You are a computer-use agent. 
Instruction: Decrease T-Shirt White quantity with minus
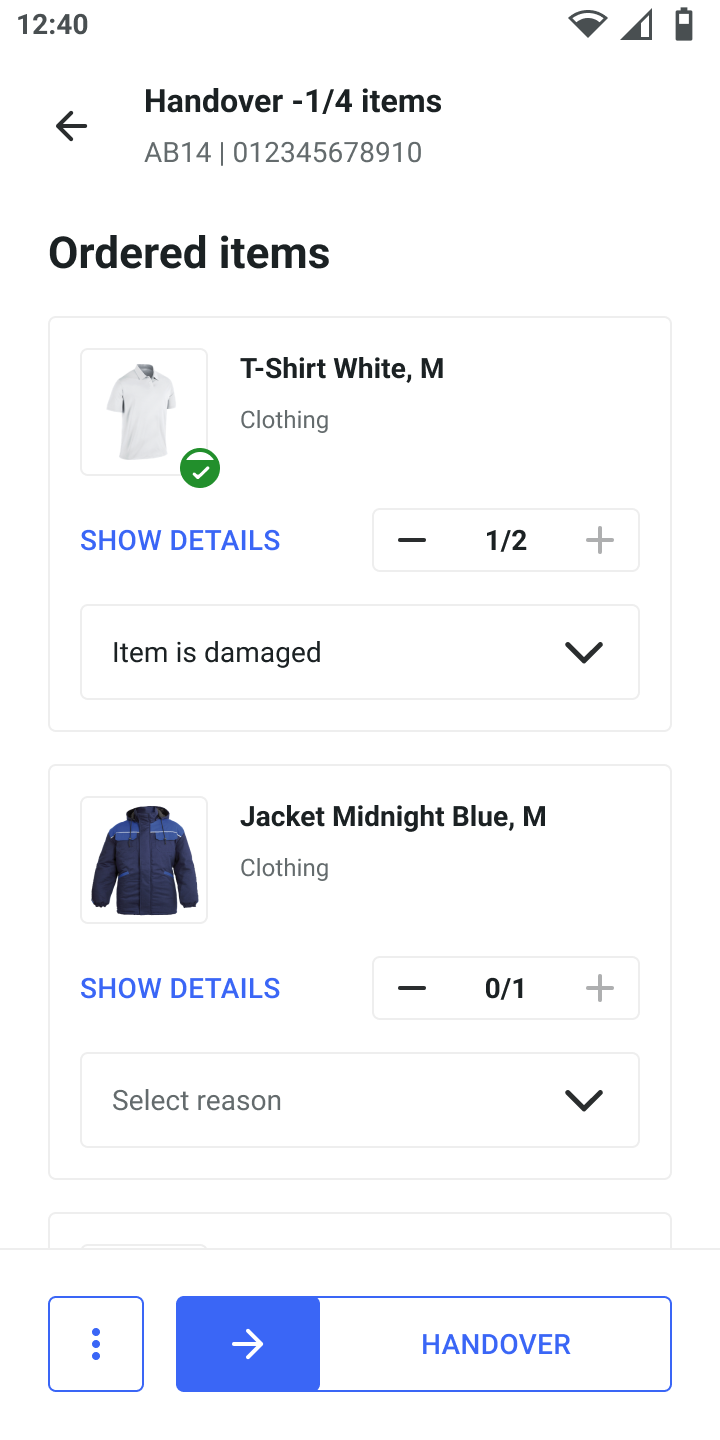click(x=412, y=540)
